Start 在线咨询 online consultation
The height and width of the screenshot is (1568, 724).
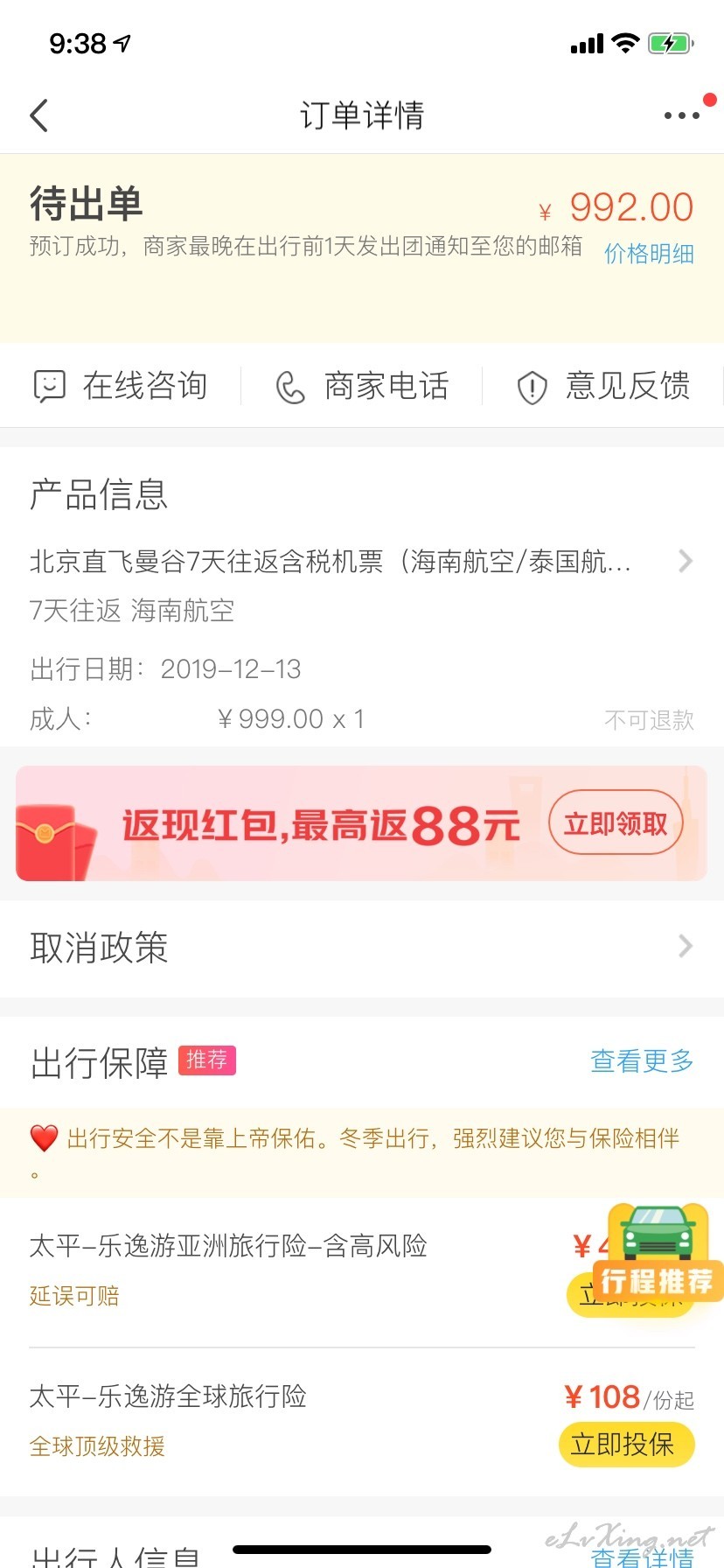(121, 386)
